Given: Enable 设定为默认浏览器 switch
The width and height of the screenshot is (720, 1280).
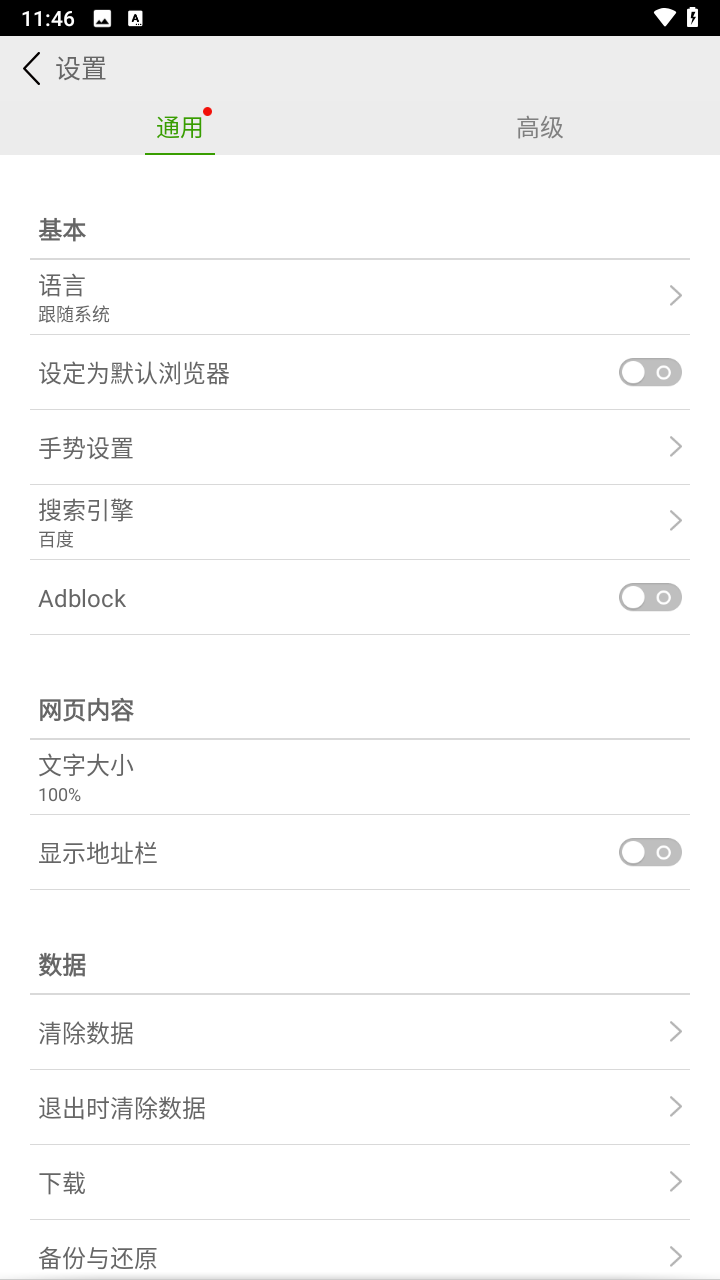Looking at the screenshot, I should (650, 373).
